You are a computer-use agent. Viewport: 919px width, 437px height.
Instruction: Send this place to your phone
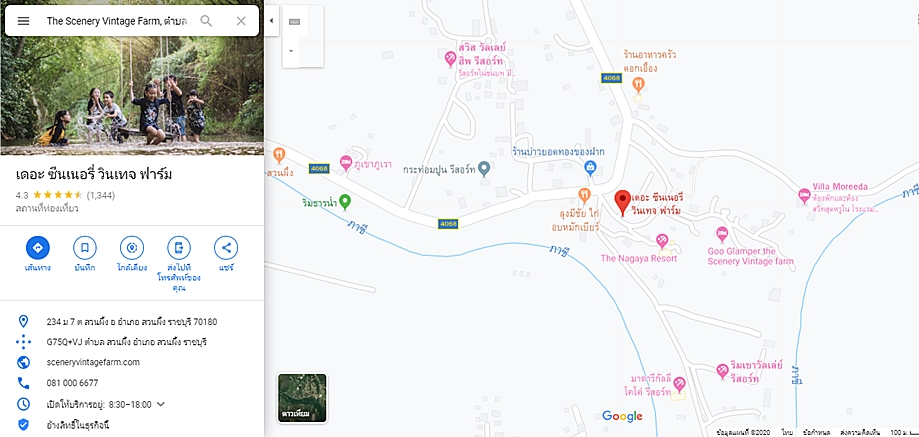click(x=179, y=248)
